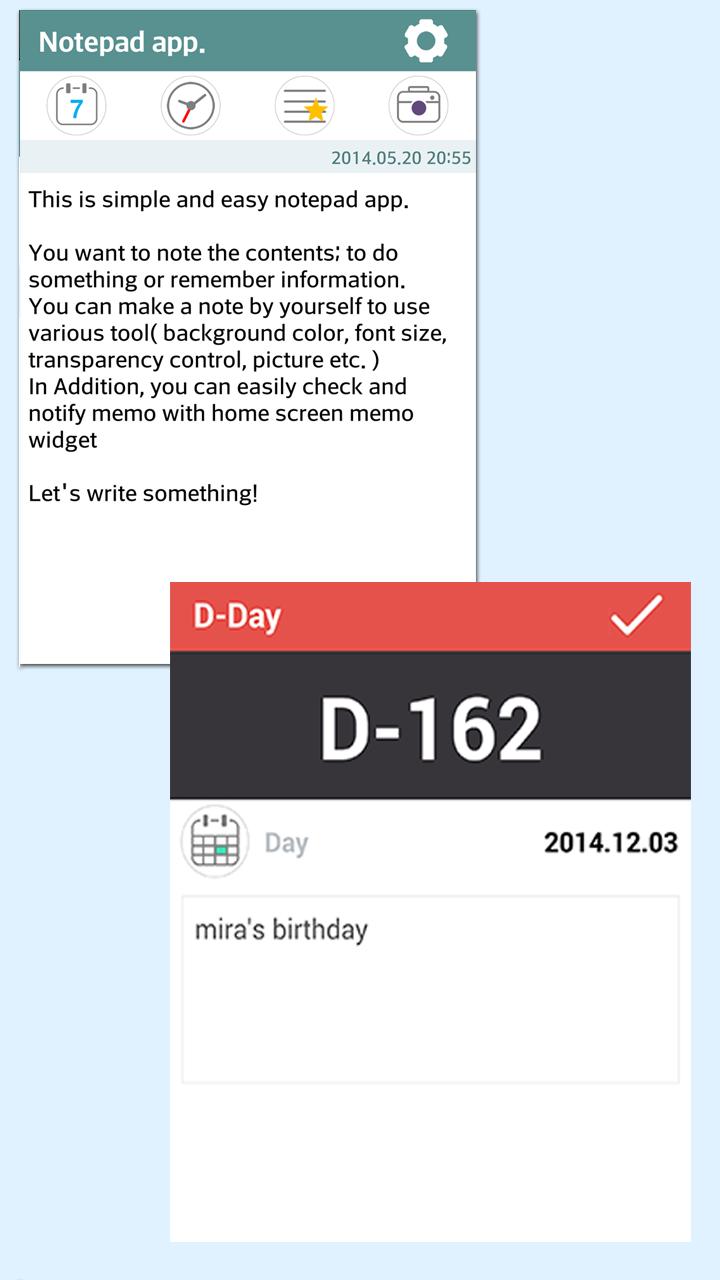
Task: Click the Let's write something! text
Action: (143, 492)
